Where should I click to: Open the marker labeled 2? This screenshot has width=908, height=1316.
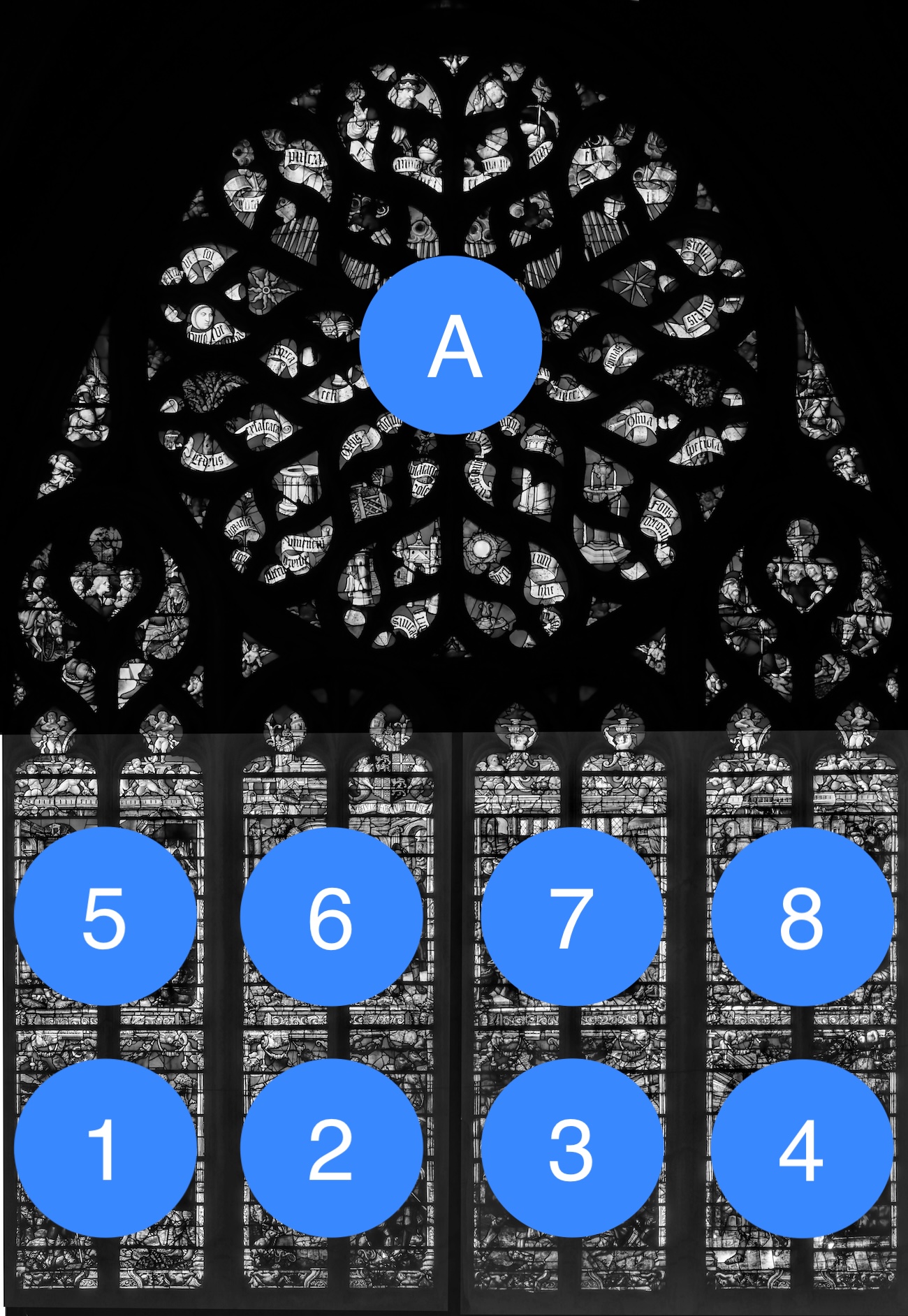[x=331, y=1148]
